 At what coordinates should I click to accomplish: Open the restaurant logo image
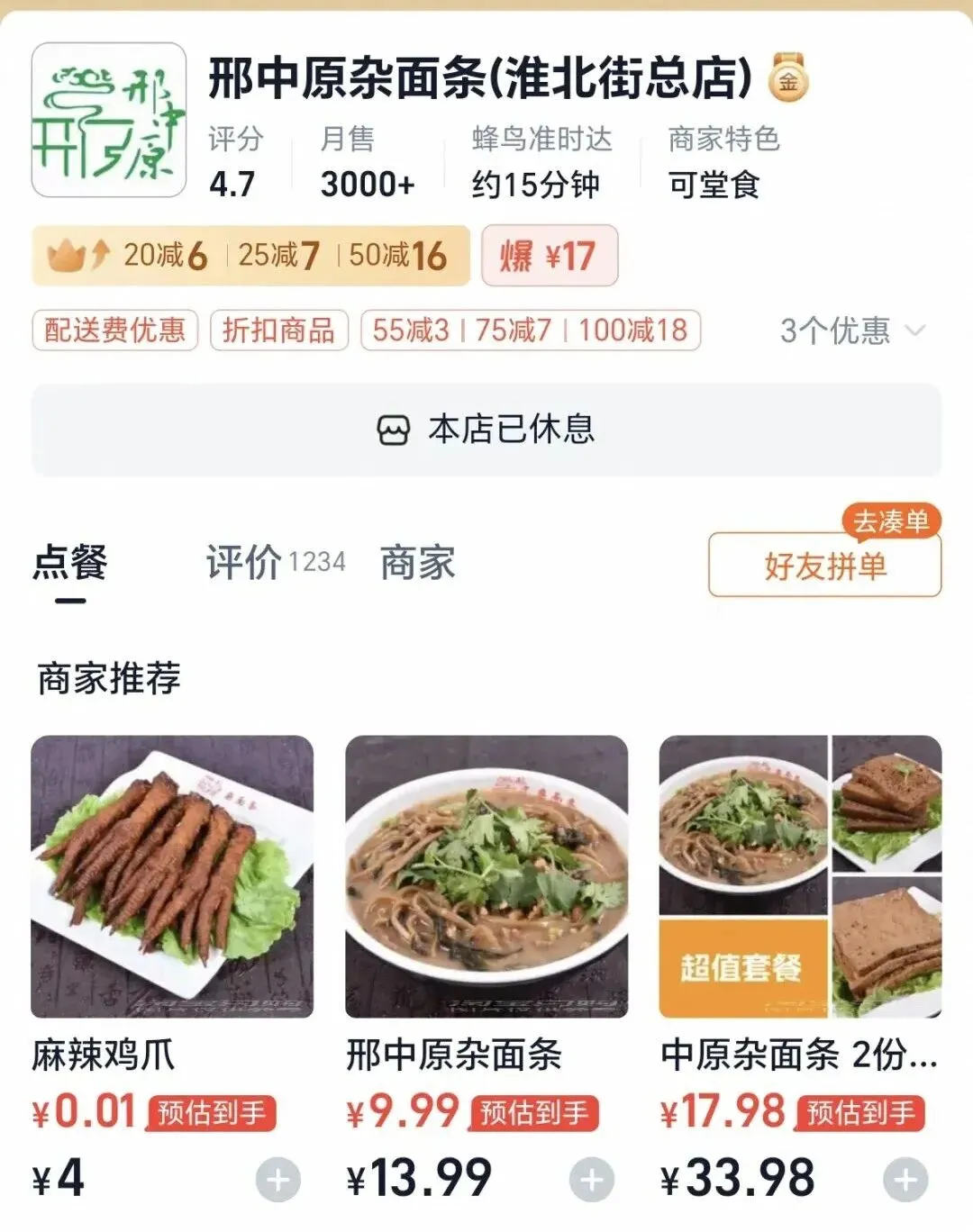click(108, 120)
